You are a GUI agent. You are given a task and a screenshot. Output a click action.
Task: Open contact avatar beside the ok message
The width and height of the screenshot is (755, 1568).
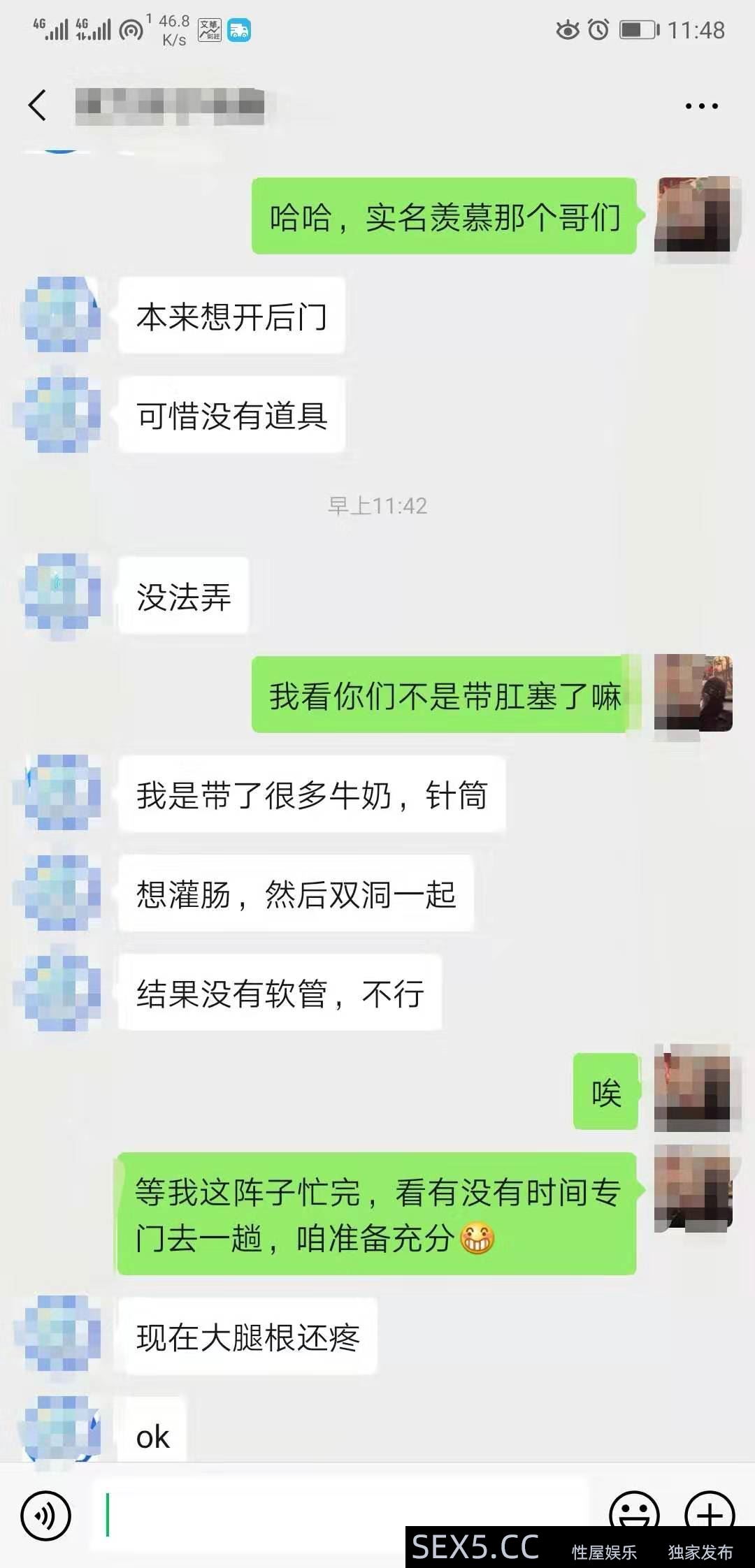click(x=62, y=1430)
